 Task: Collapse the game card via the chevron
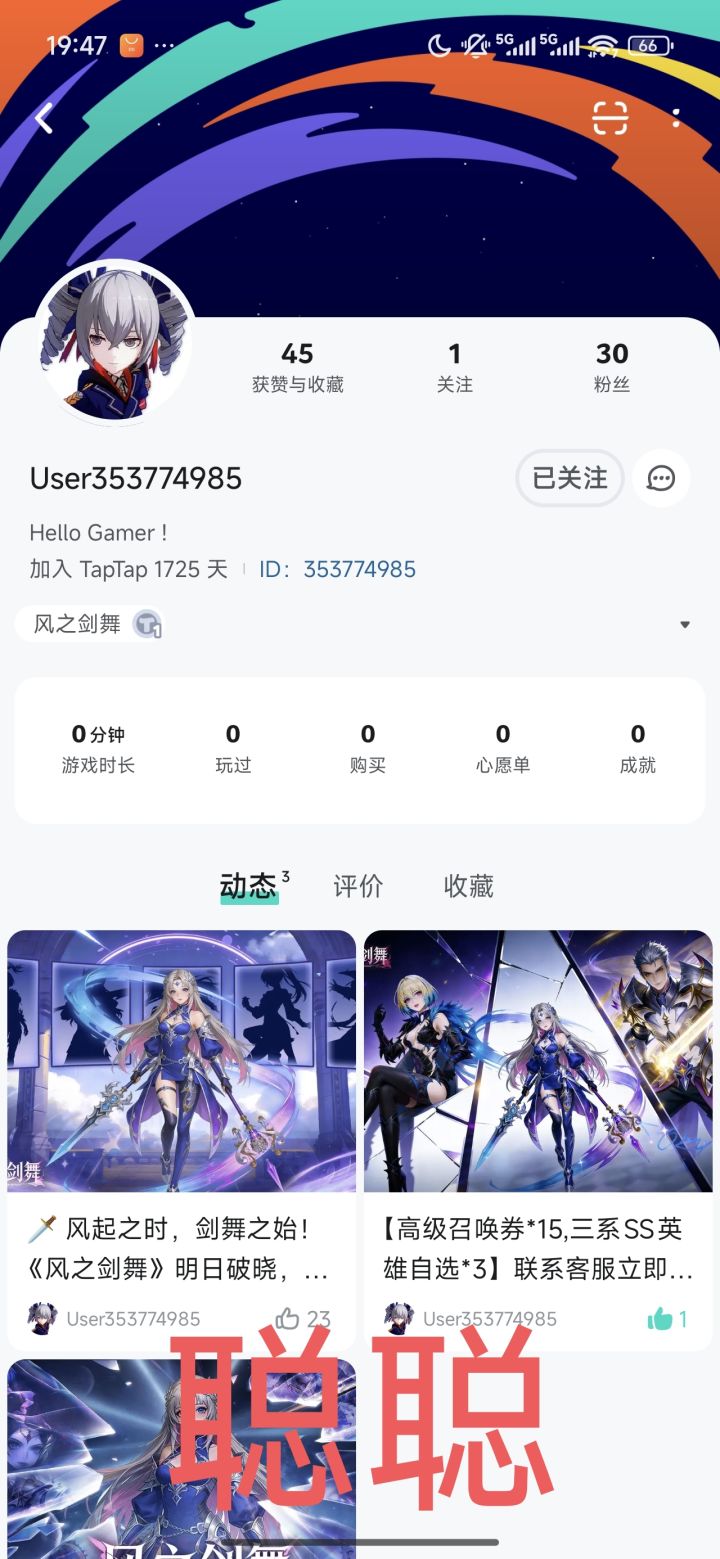click(x=685, y=623)
